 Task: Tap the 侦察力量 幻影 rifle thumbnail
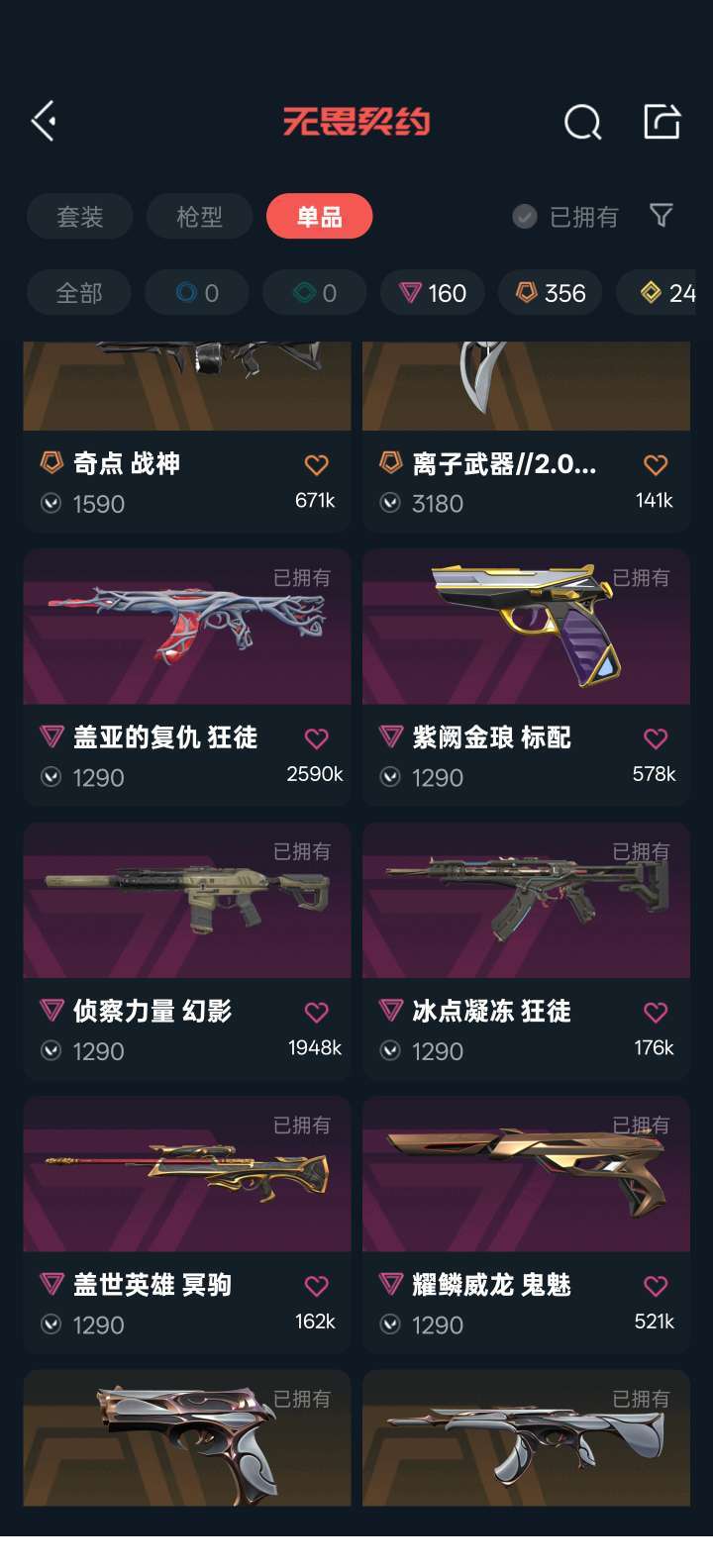click(x=186, y=899)
